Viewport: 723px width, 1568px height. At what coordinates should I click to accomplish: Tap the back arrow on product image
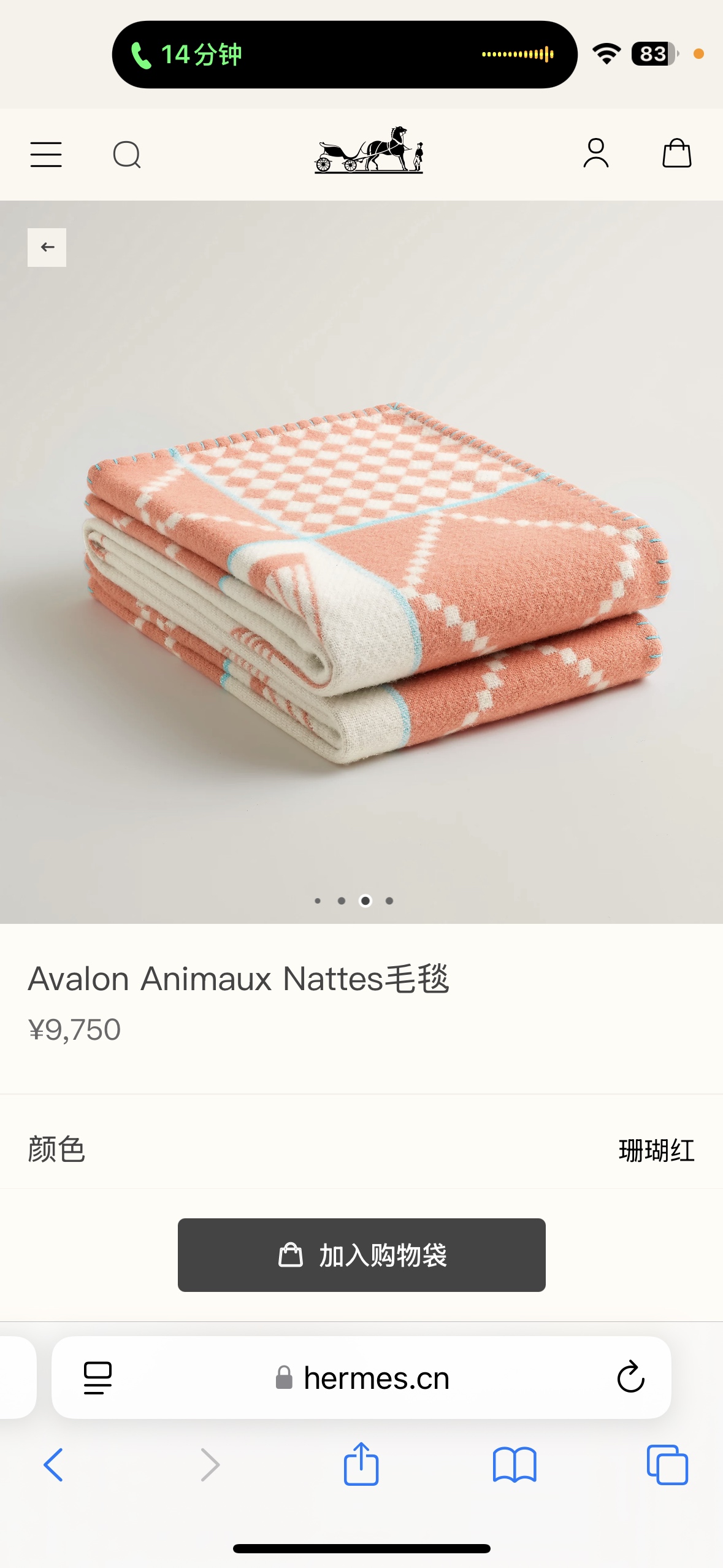point(47,247)
